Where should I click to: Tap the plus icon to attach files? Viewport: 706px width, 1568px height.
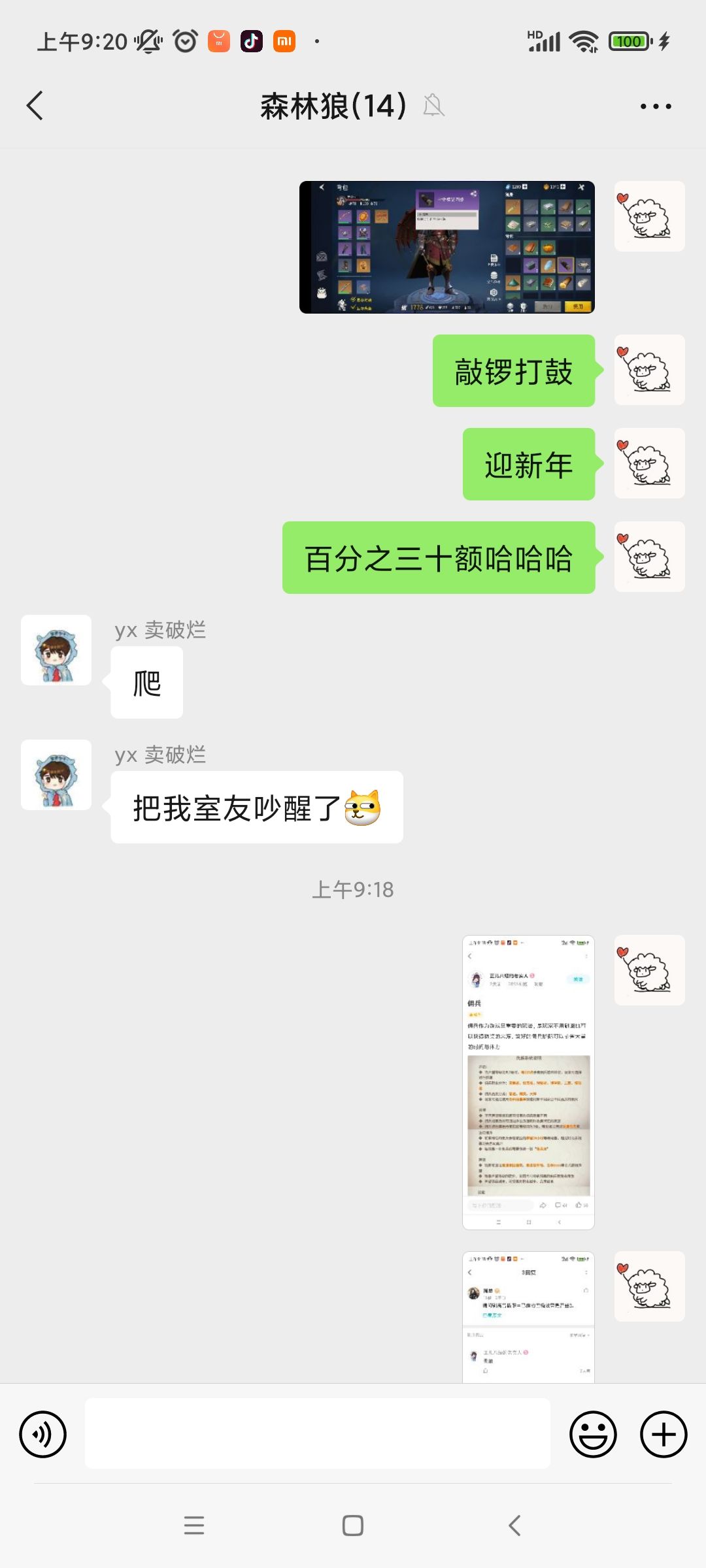click(662, 1434)
